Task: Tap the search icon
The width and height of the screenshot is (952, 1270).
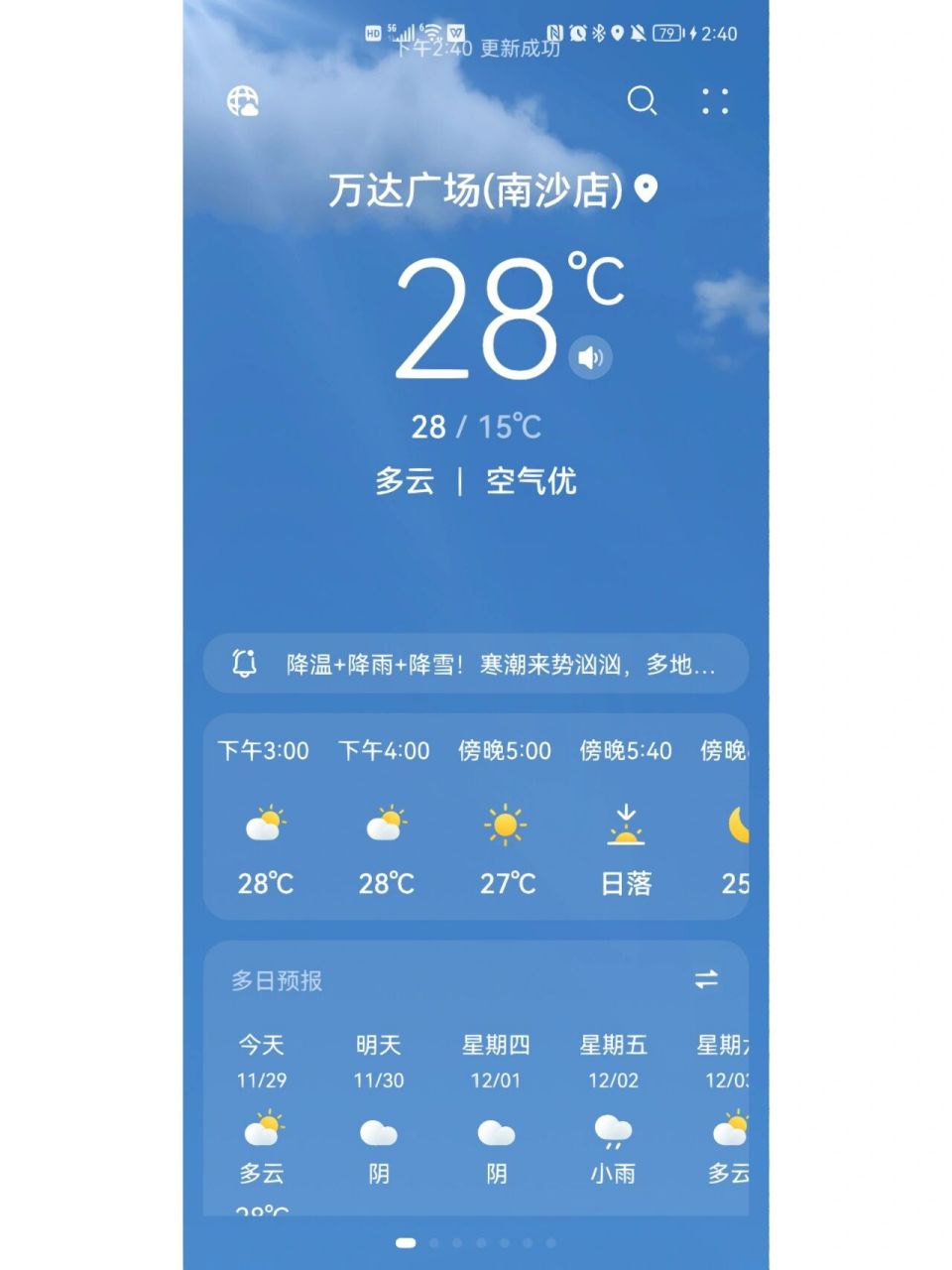Action: [643, 102]
